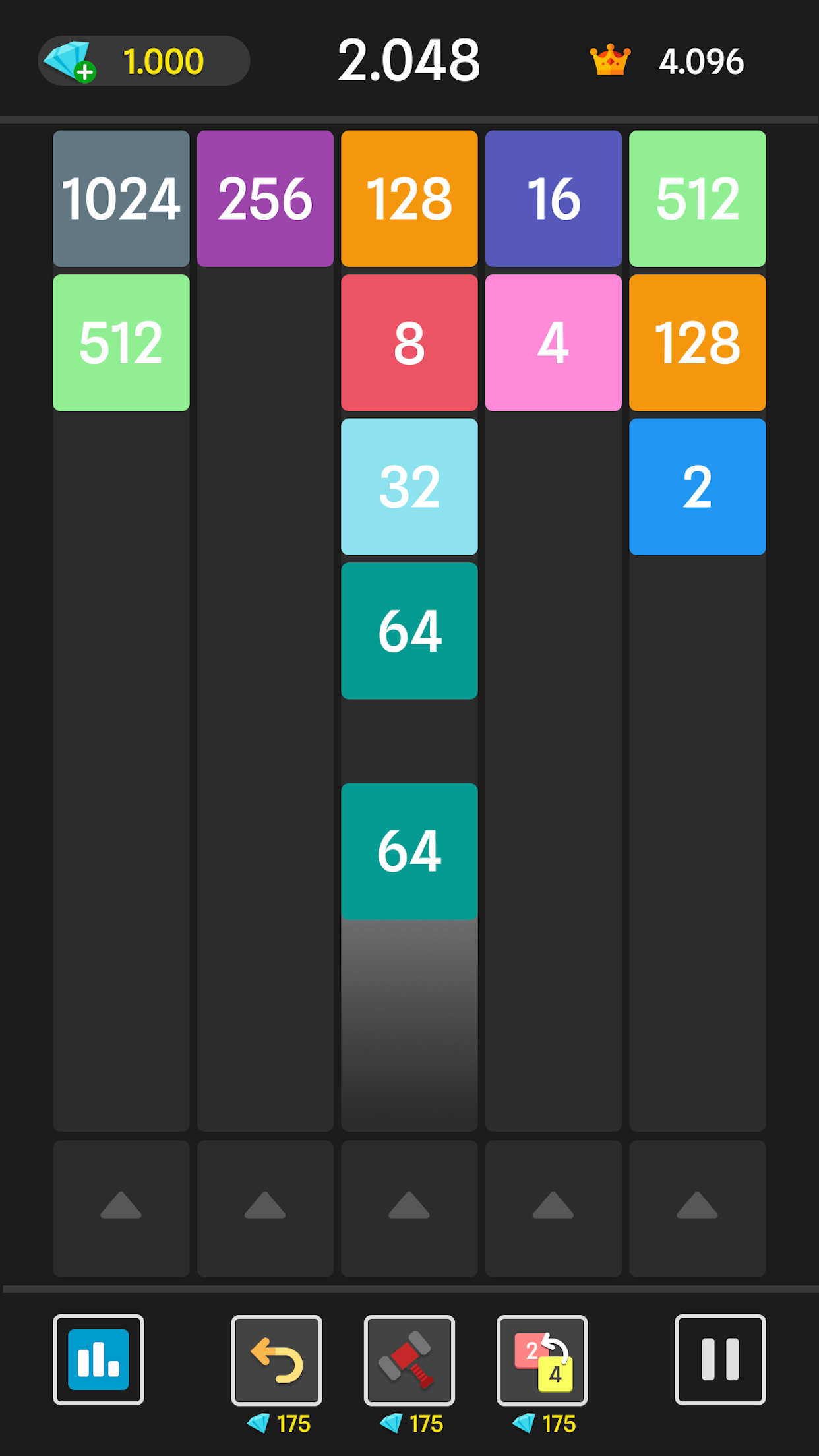Use the swap blocks power-up
Viewport: 819px width, 1456px height.
pyautogui.click(x=541, y=1359)
